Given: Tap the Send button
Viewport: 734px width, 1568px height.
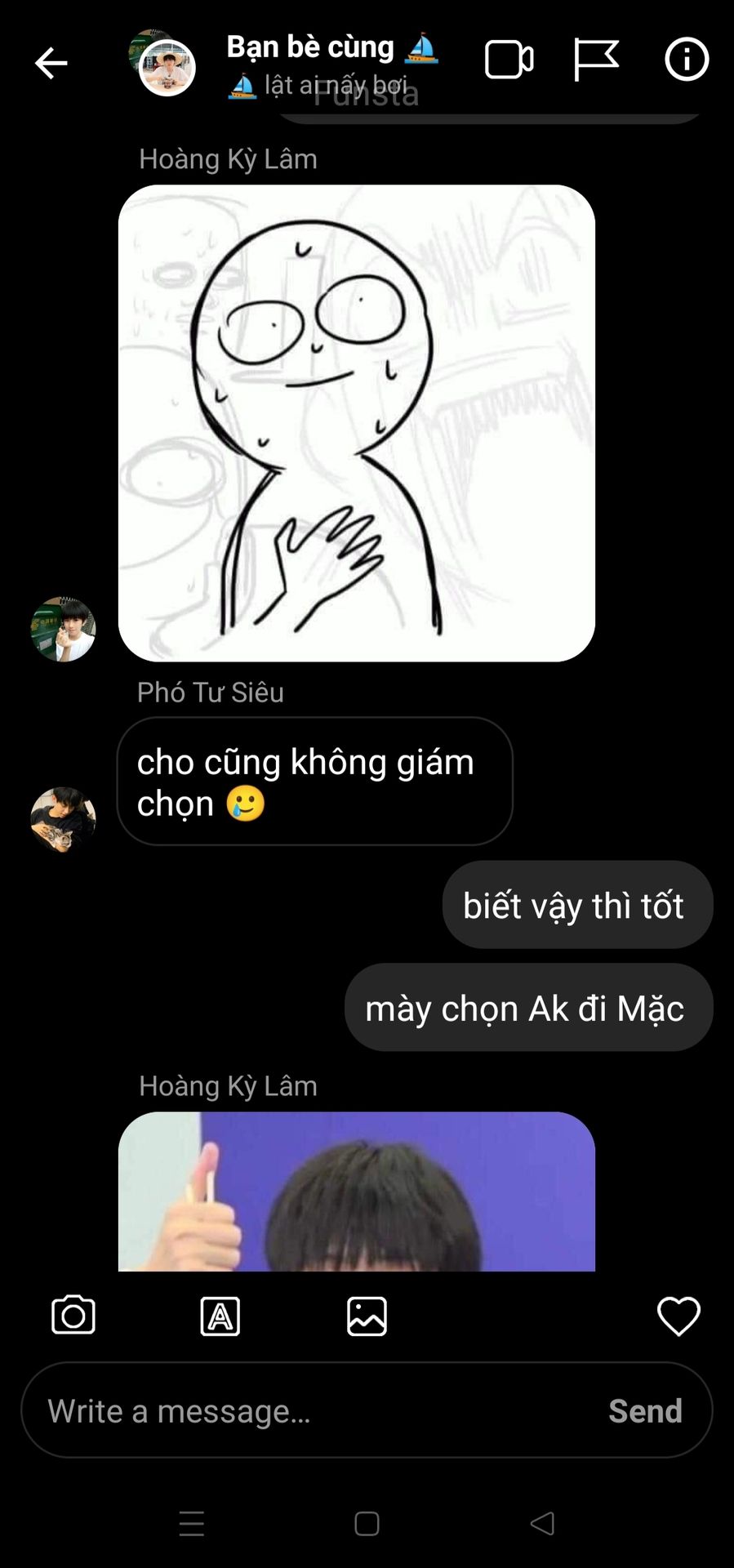Looking at the screenshot, I should point(645,1410).
